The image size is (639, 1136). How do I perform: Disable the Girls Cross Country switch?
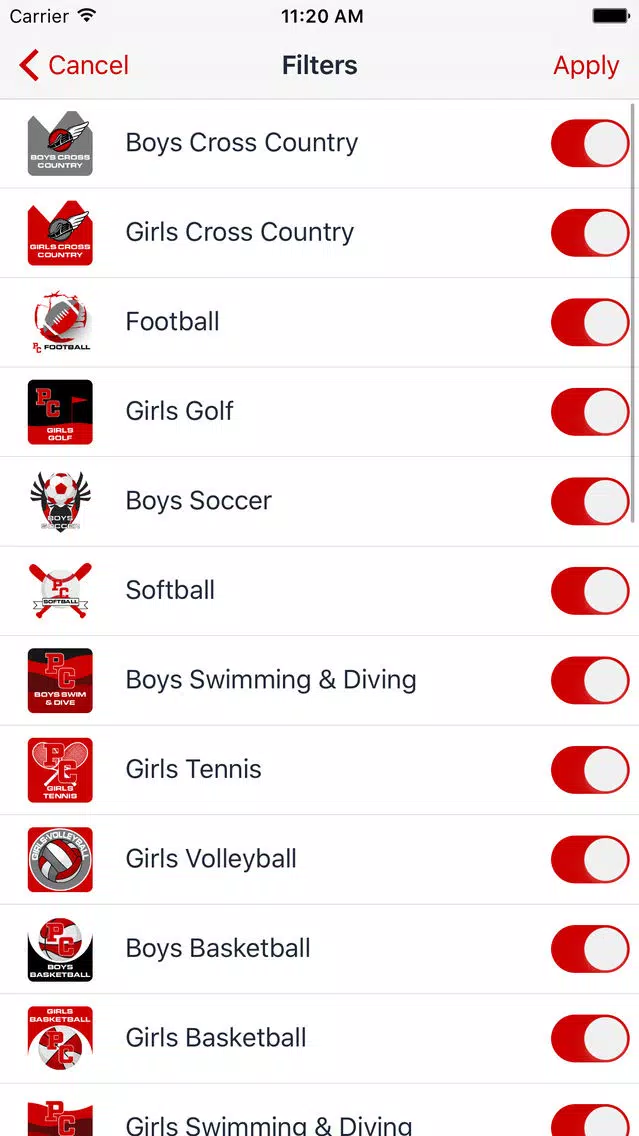coord(590,233)
